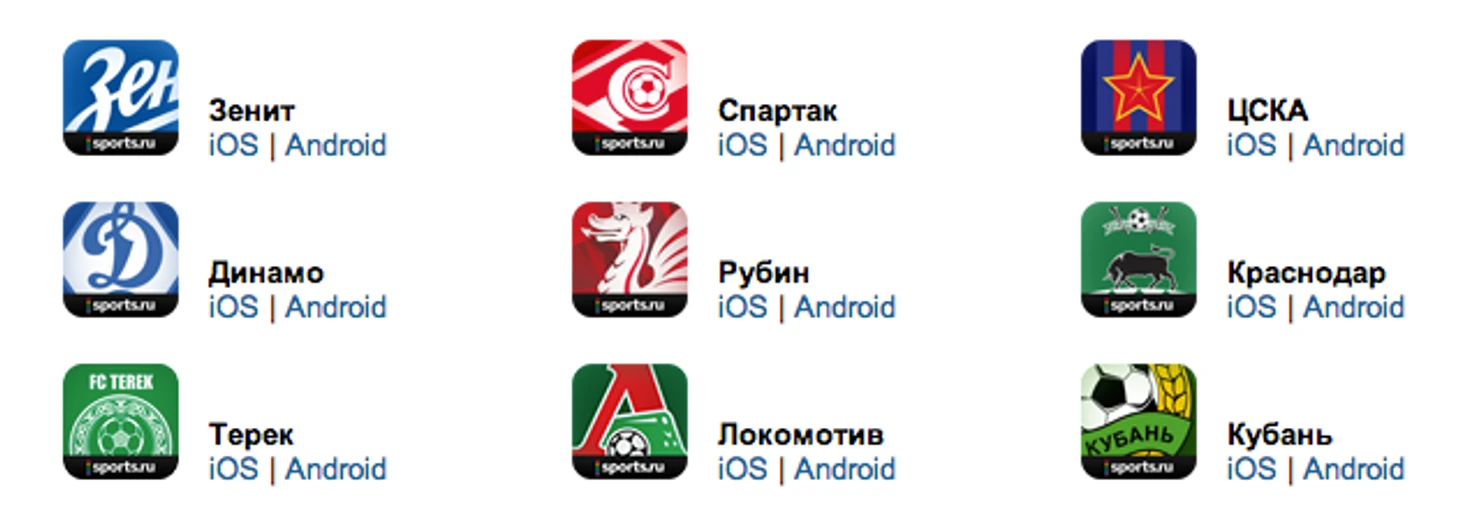1460x521 pixels.
Task: Open the iOS link for Кубань
Action: click(1251, 469)
